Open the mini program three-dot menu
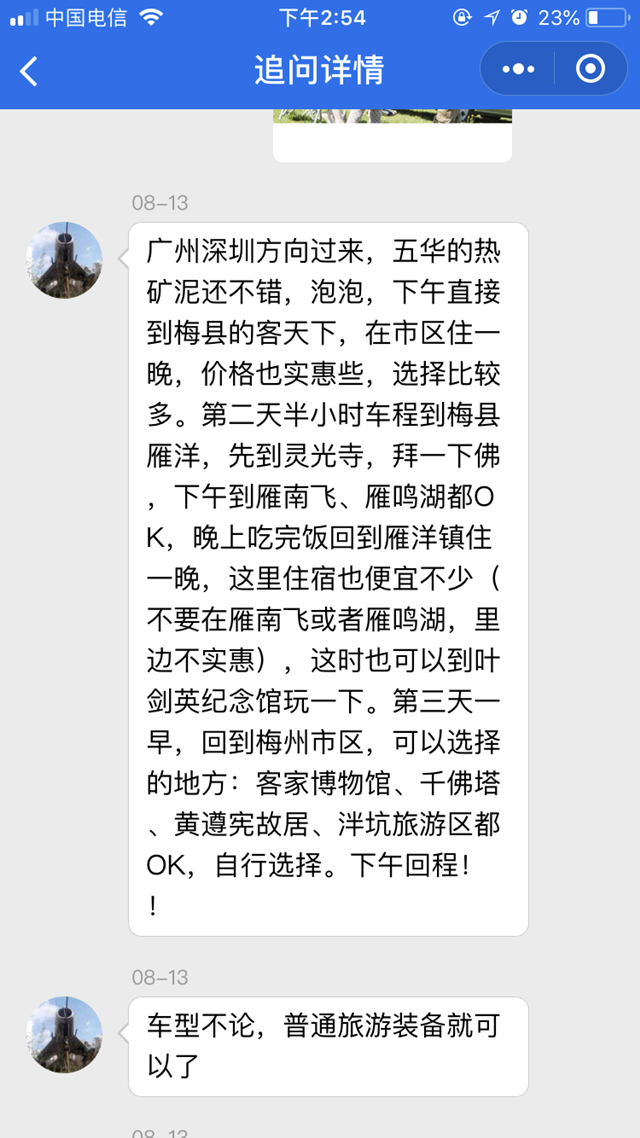This screenshot has height=1138, width=640. click(518, 69)
